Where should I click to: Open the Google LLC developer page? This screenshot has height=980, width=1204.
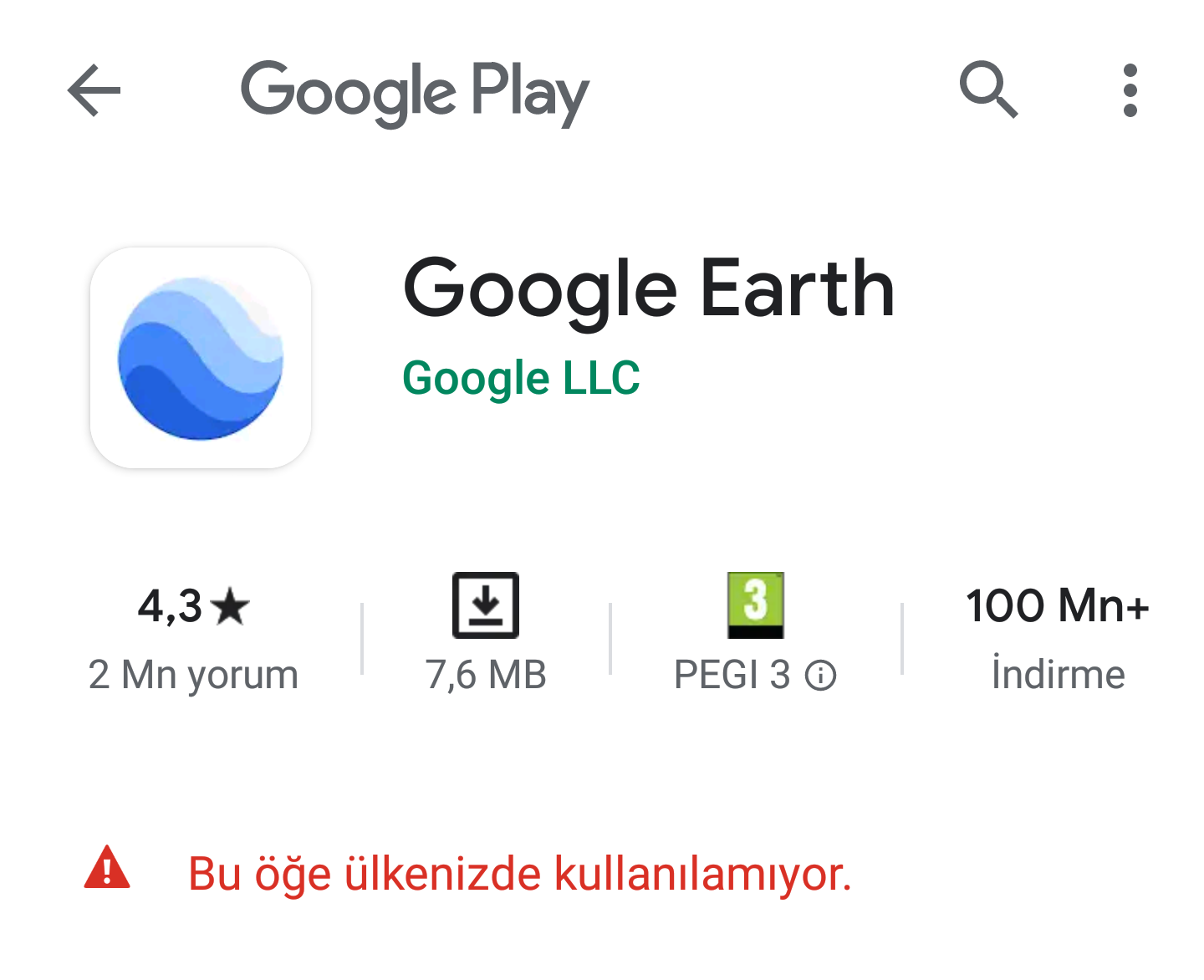521,378
